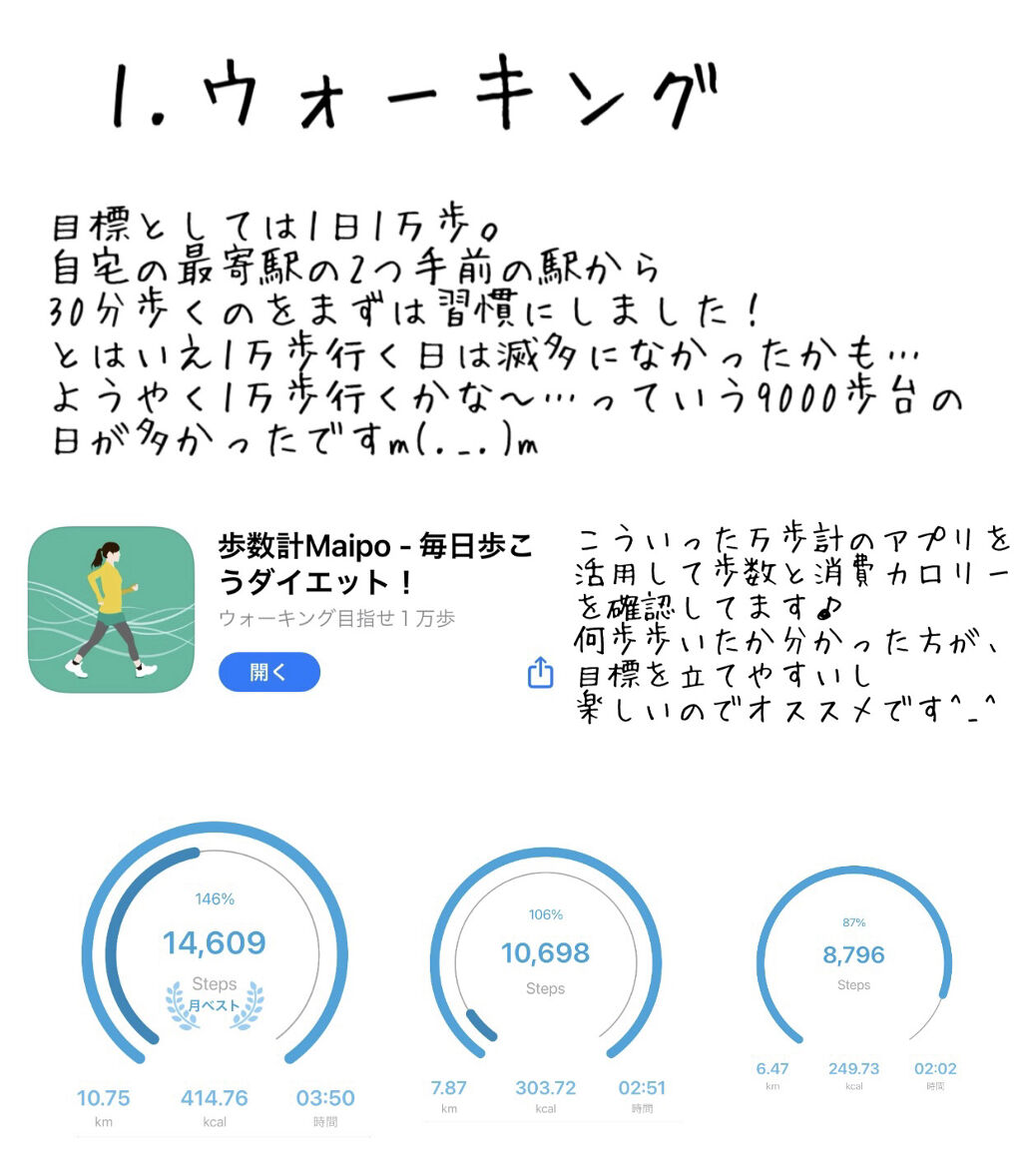Image resolution: width=1022 pixels, height=1176 pixels.
Task: Open the 歩数計Maipo app title link
Action: click(x=374, y=561)
